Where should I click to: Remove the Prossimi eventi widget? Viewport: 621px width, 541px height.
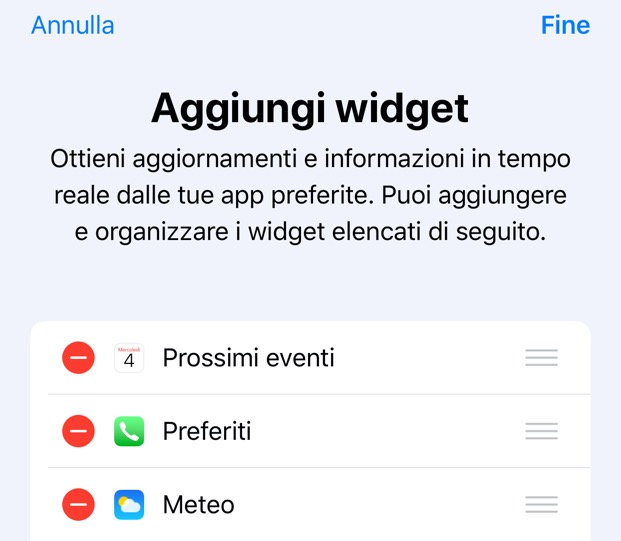click(78, 358)
